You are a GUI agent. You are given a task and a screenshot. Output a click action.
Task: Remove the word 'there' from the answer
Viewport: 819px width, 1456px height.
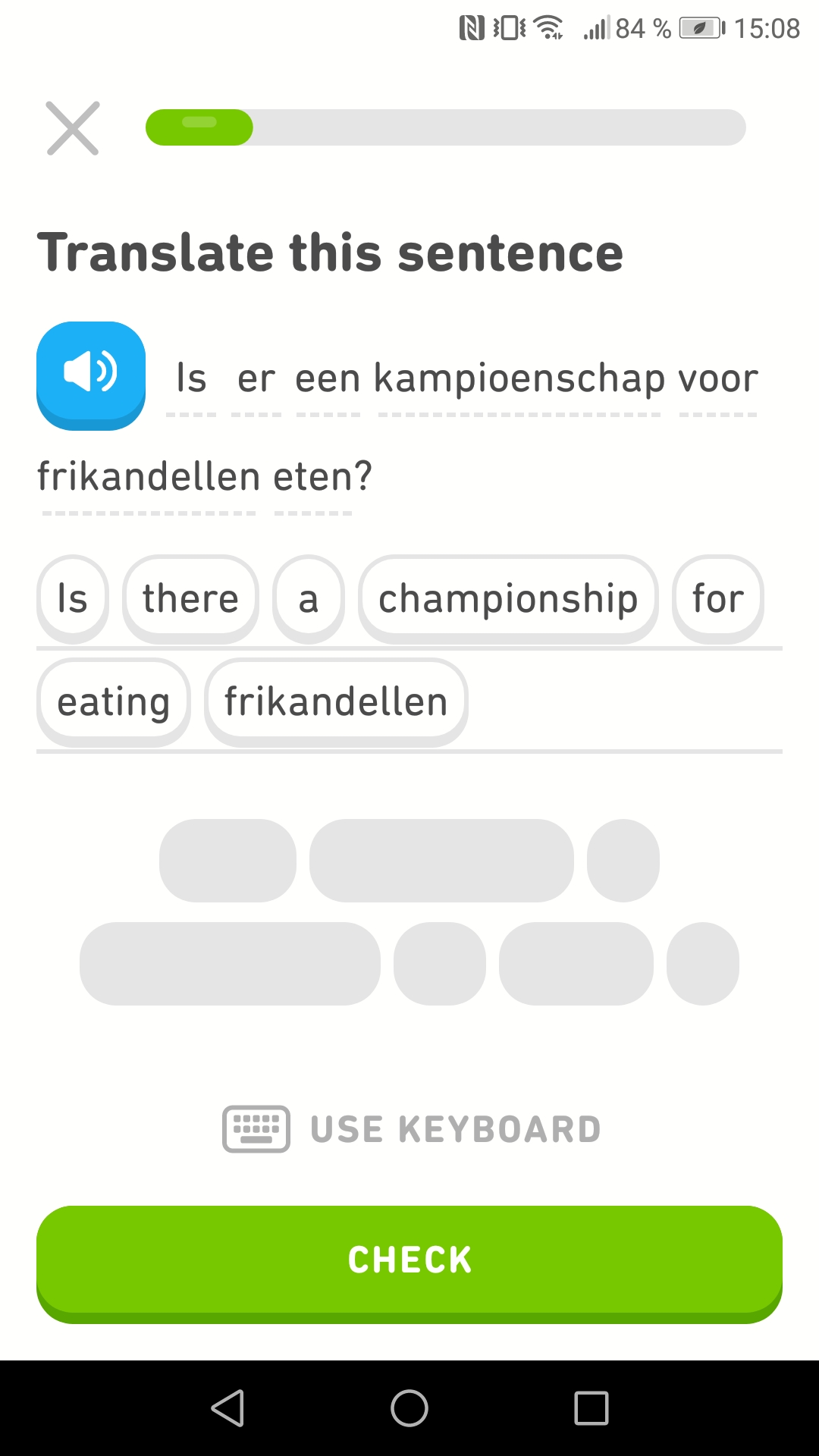tap(190, 599)
